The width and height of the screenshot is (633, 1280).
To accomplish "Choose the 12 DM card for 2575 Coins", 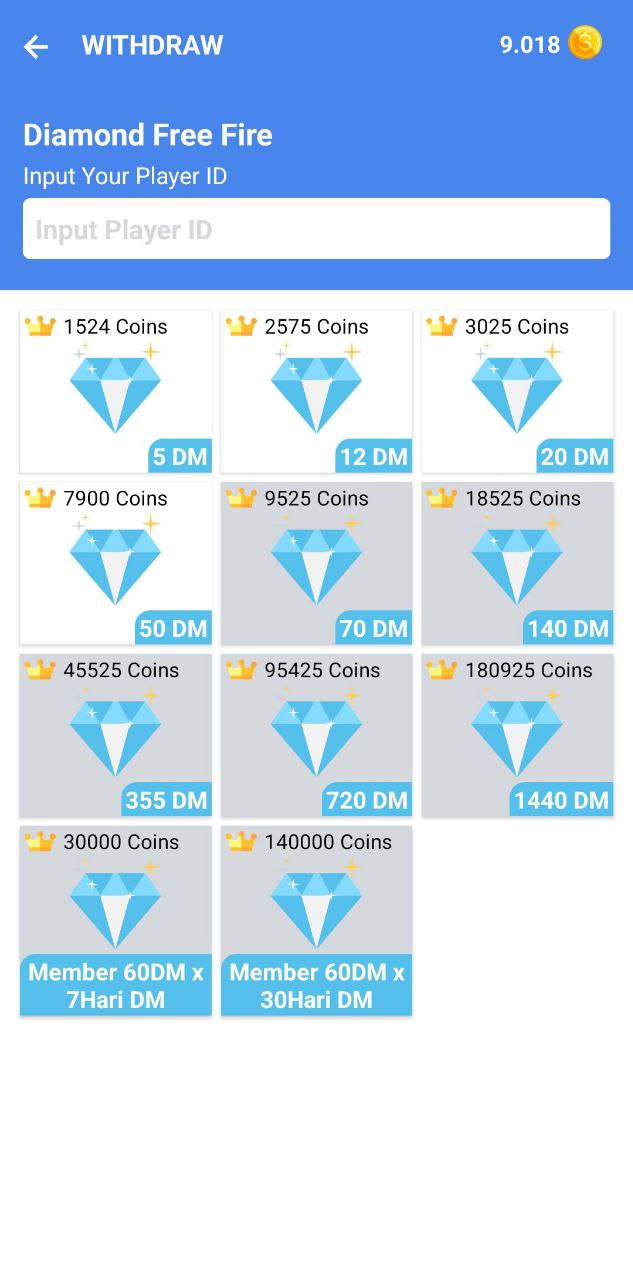I will 316,391.
